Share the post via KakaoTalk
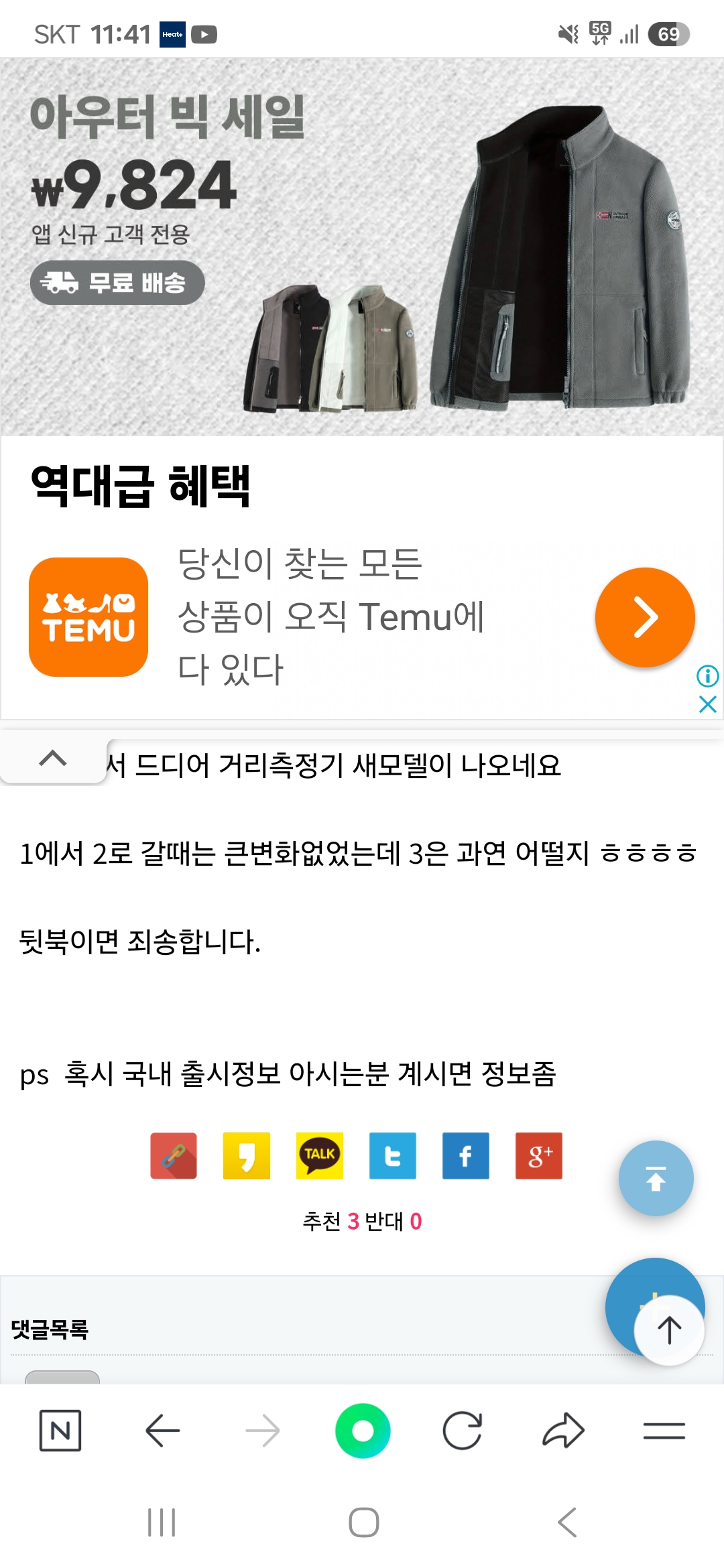This screenshot has height=1568, width=724. 320,1156
